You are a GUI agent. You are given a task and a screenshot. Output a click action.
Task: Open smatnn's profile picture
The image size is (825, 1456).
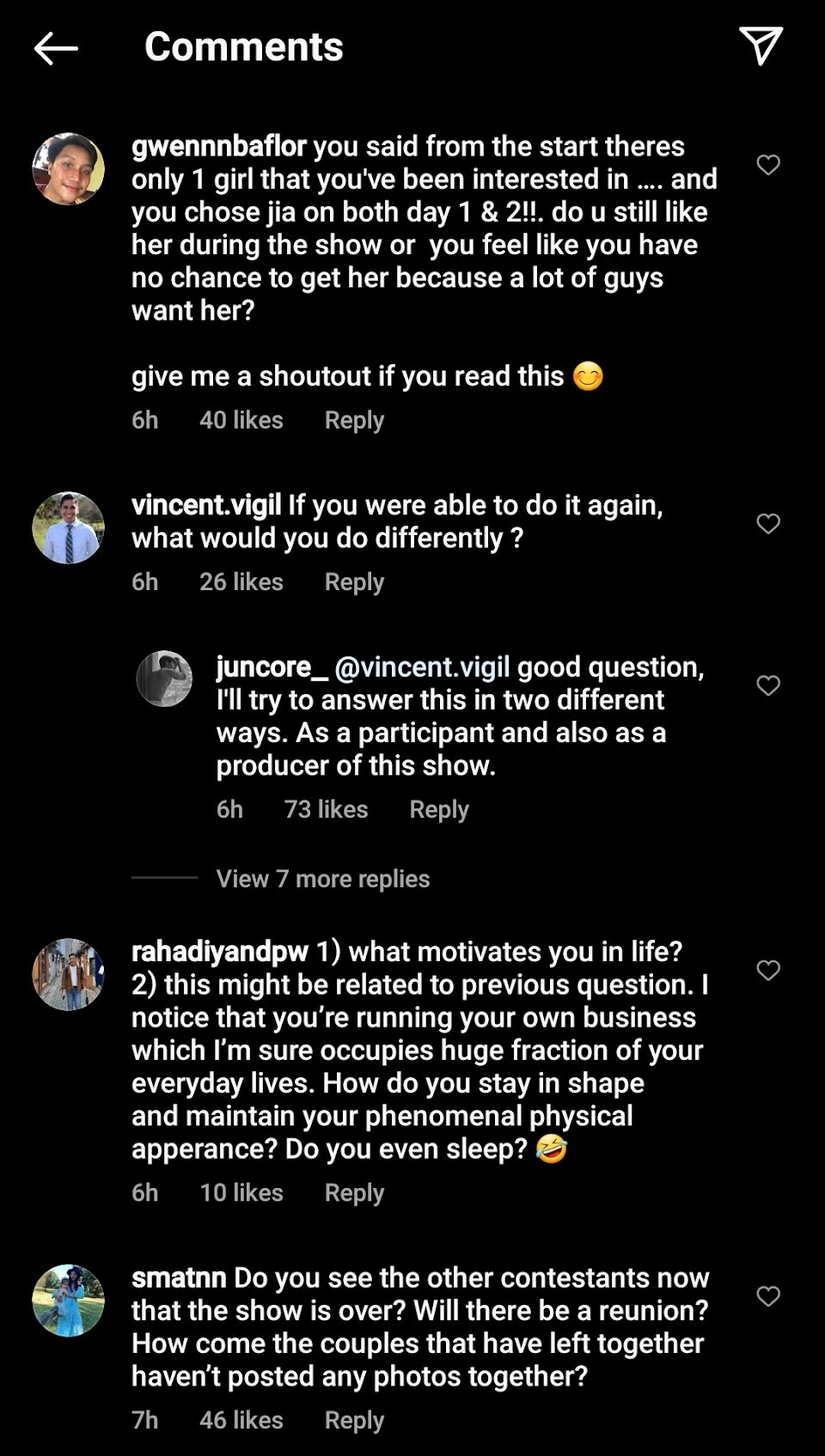[69, 1301]
